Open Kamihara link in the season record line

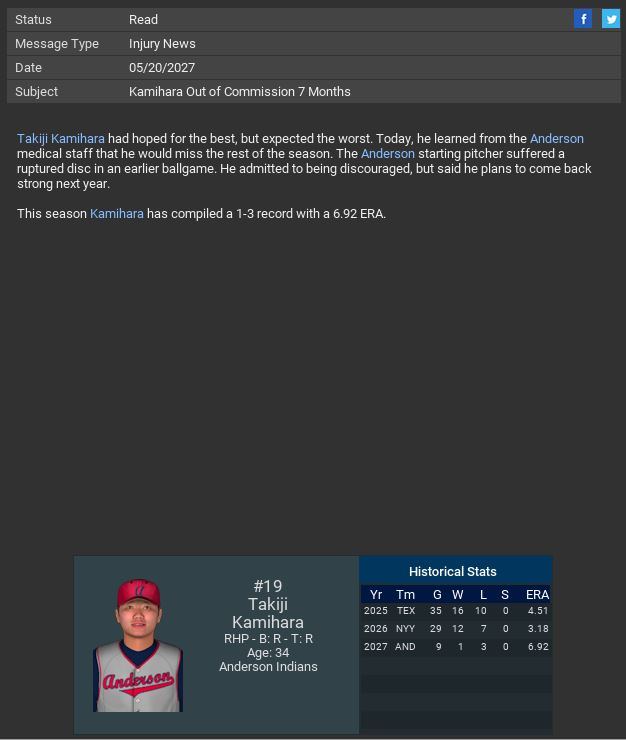(117, 214)
